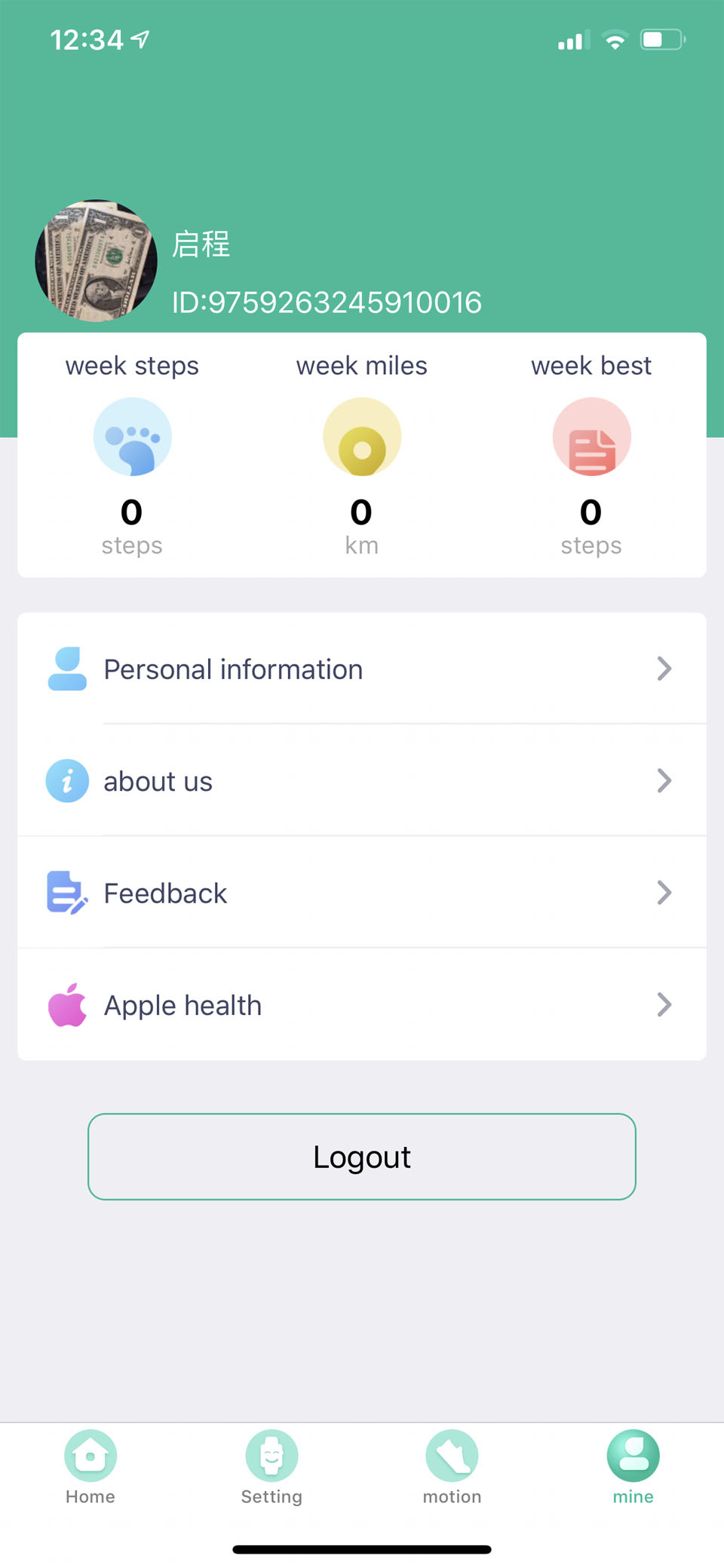Switch to the Home tab
This screenshot has height=1568, width=724.
click(90, 1468)
